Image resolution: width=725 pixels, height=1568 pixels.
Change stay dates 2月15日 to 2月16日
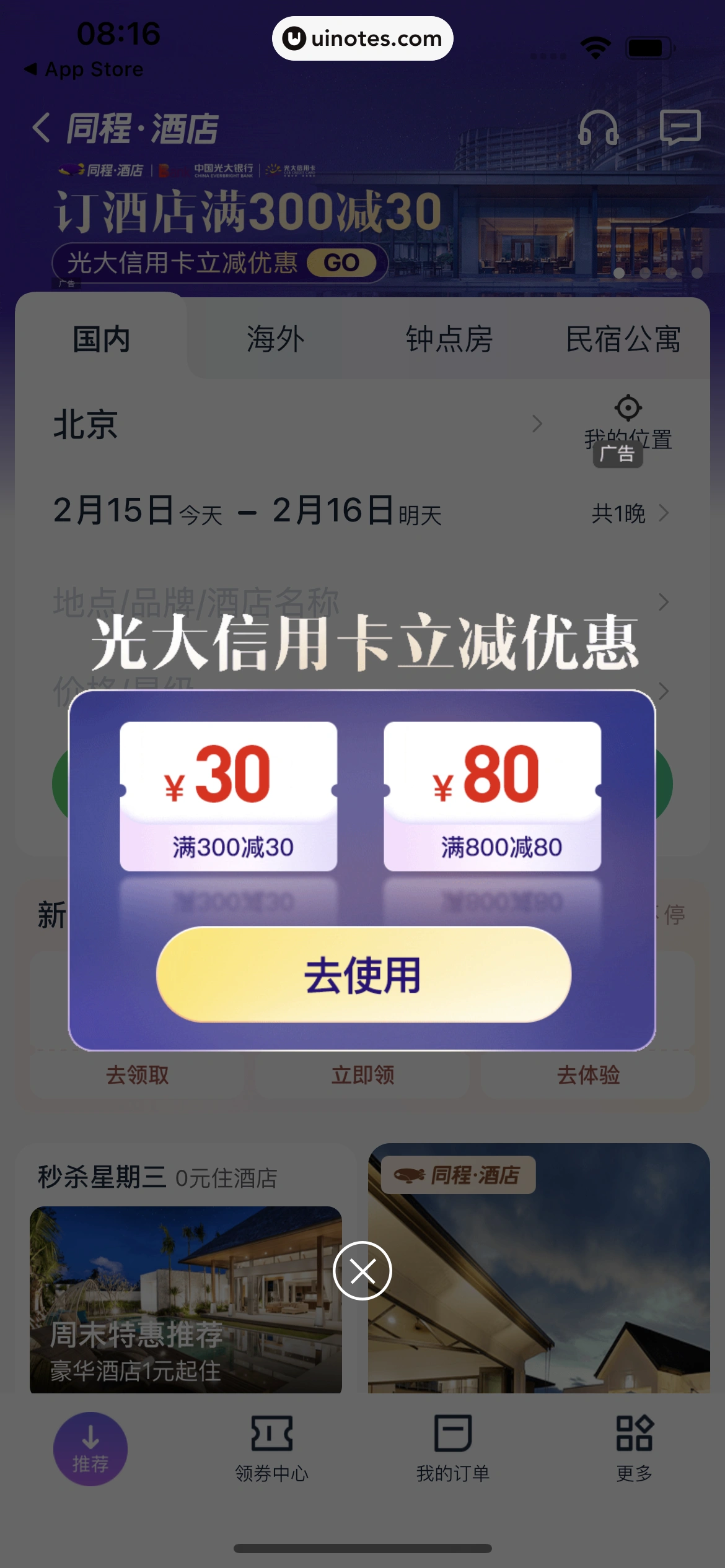tap(248, 512)
